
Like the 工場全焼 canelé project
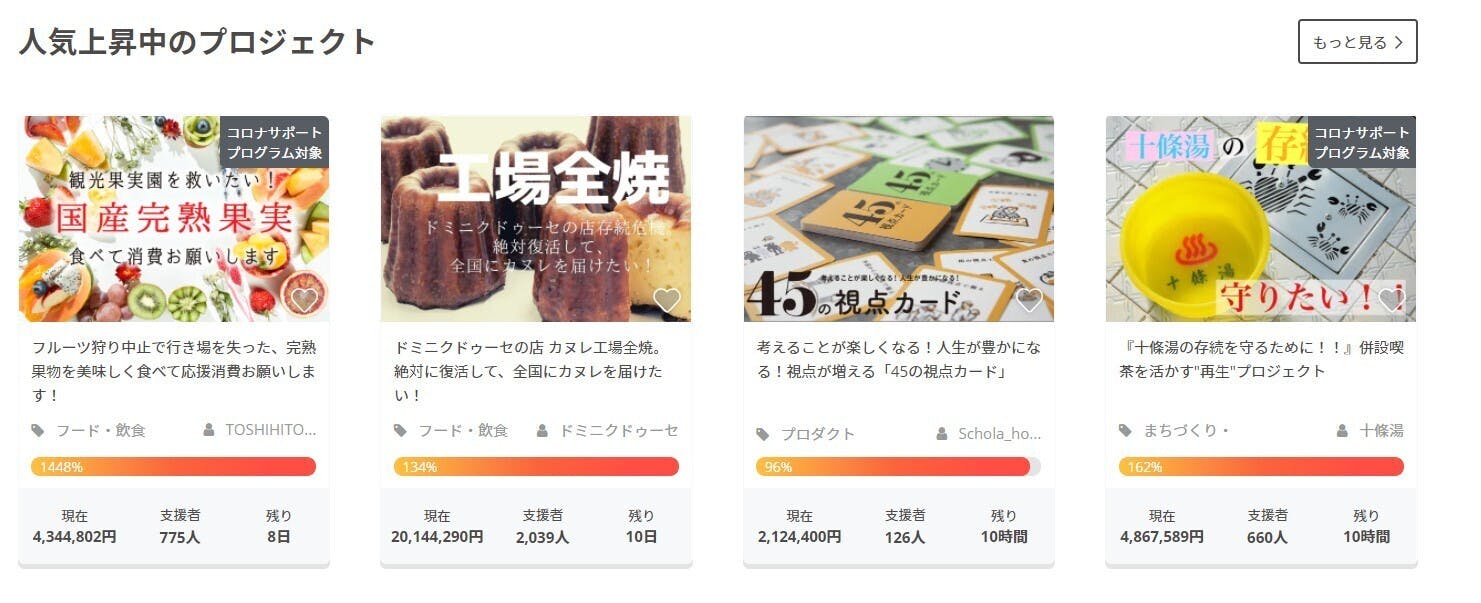tap(666, 299)
